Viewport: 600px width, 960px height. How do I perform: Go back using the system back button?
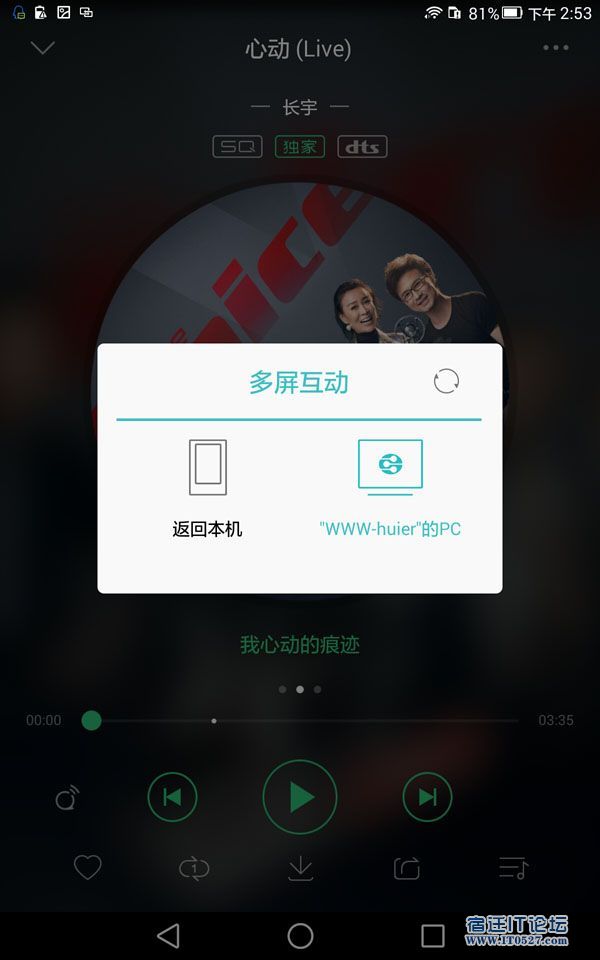coord(168,935)
